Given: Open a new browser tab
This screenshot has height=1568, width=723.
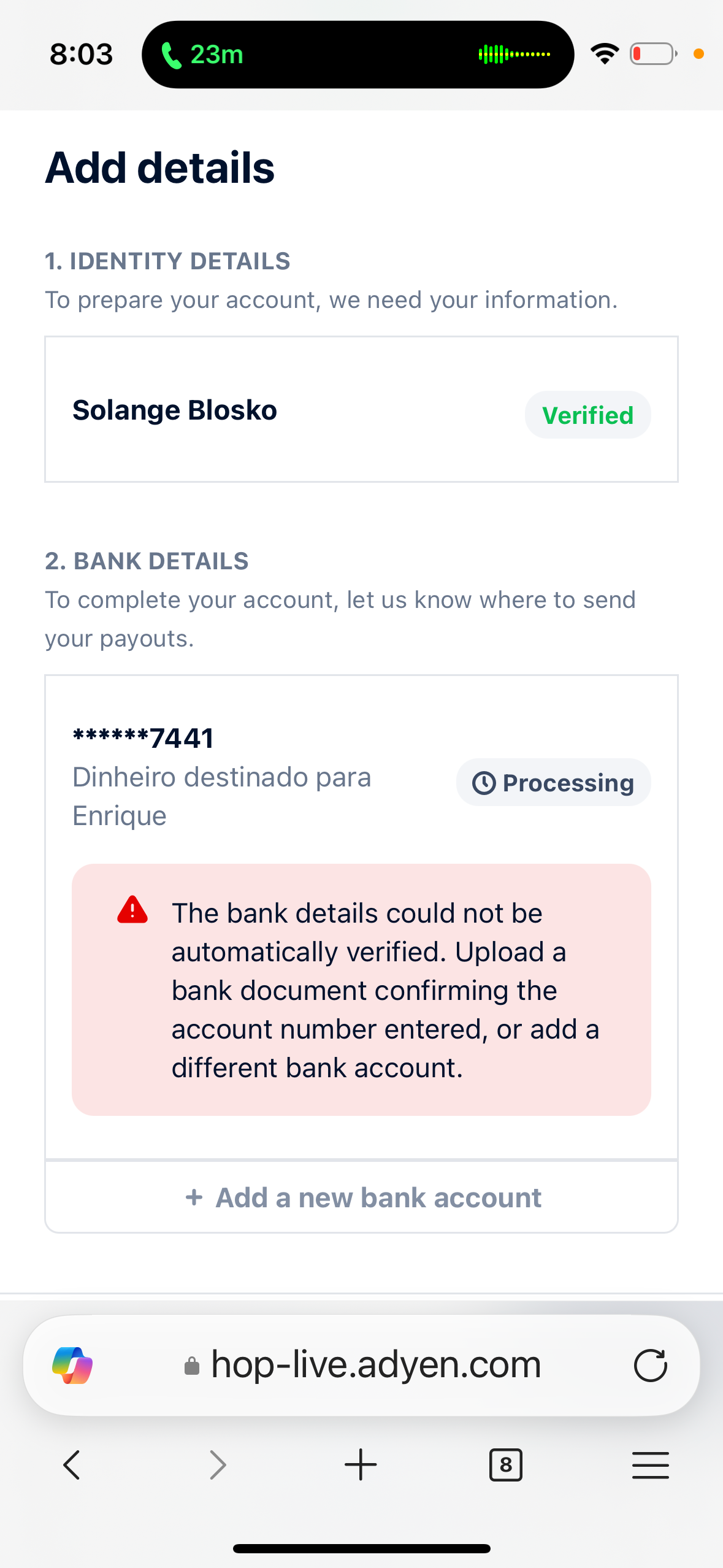Looking at the screenshot, I should click(x=361, y=1465).
